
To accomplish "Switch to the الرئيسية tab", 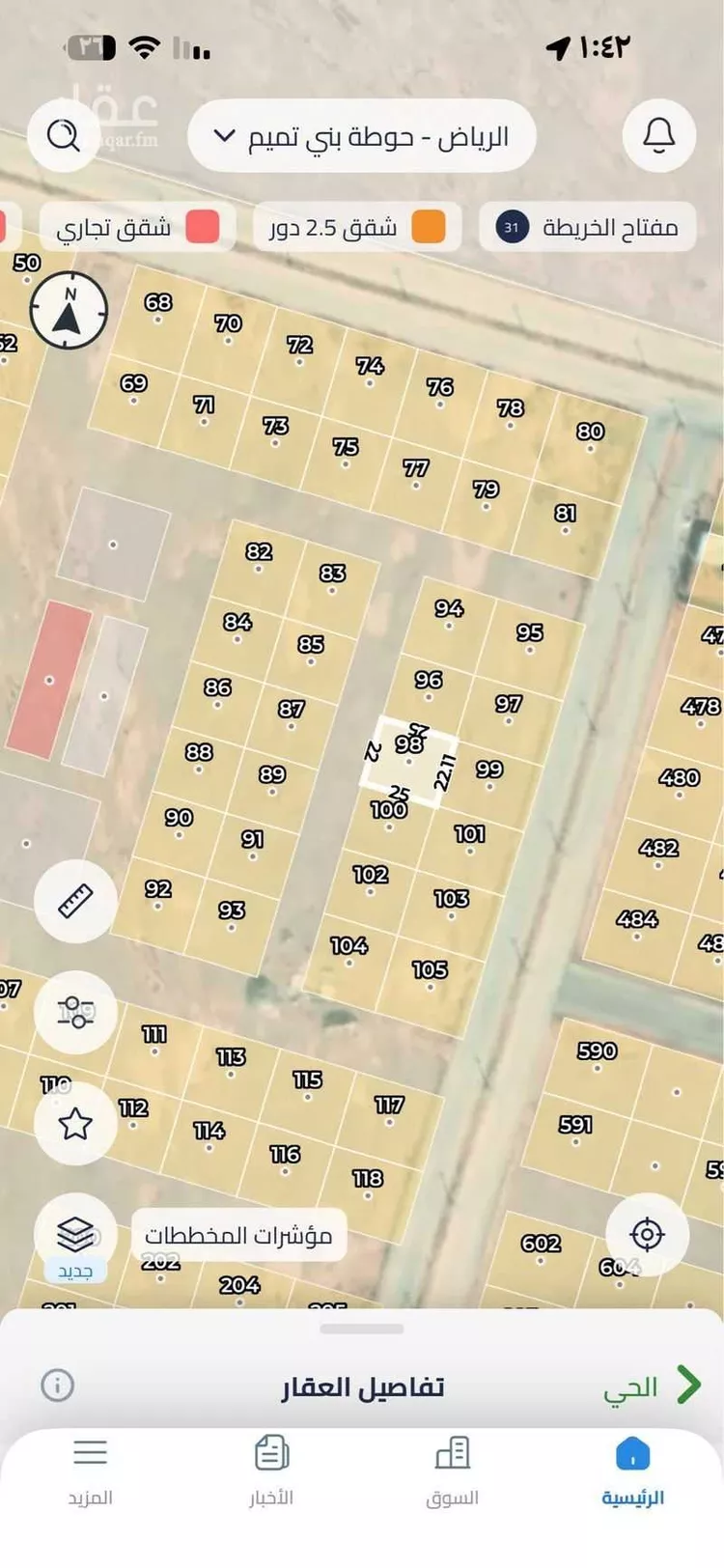I will click(x=632, y=1470).
